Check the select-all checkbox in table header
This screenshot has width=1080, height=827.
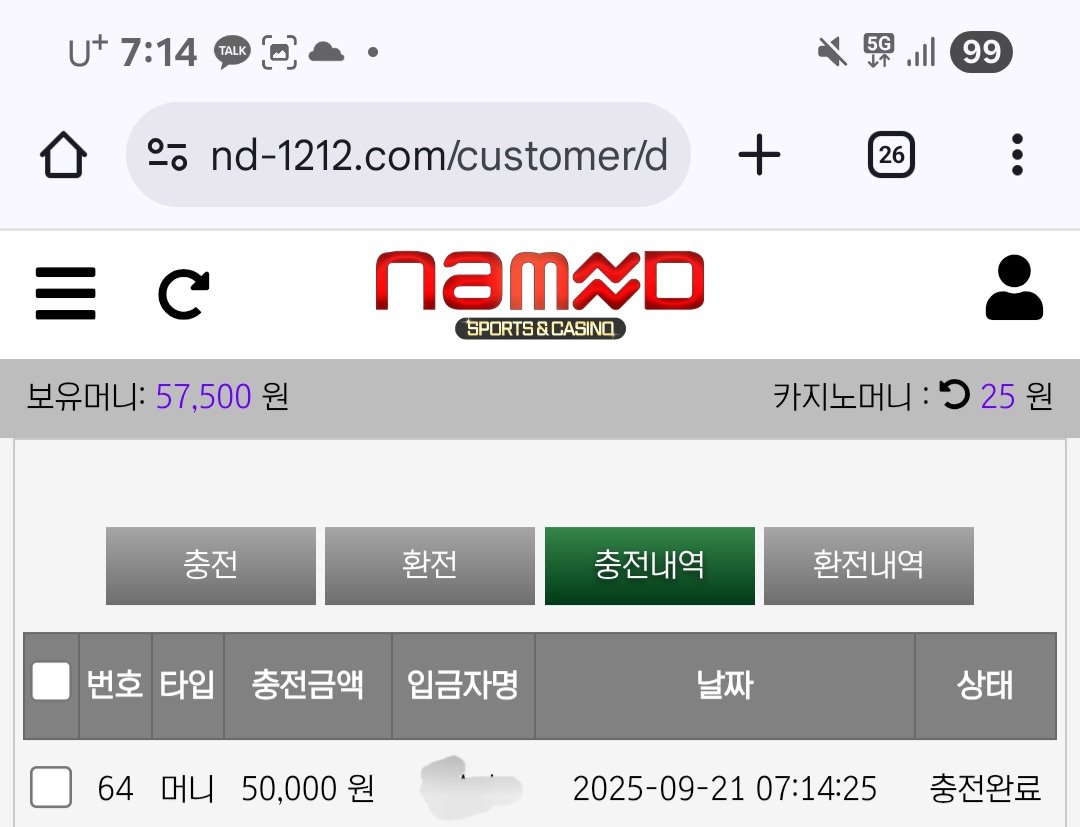[51, 682]
